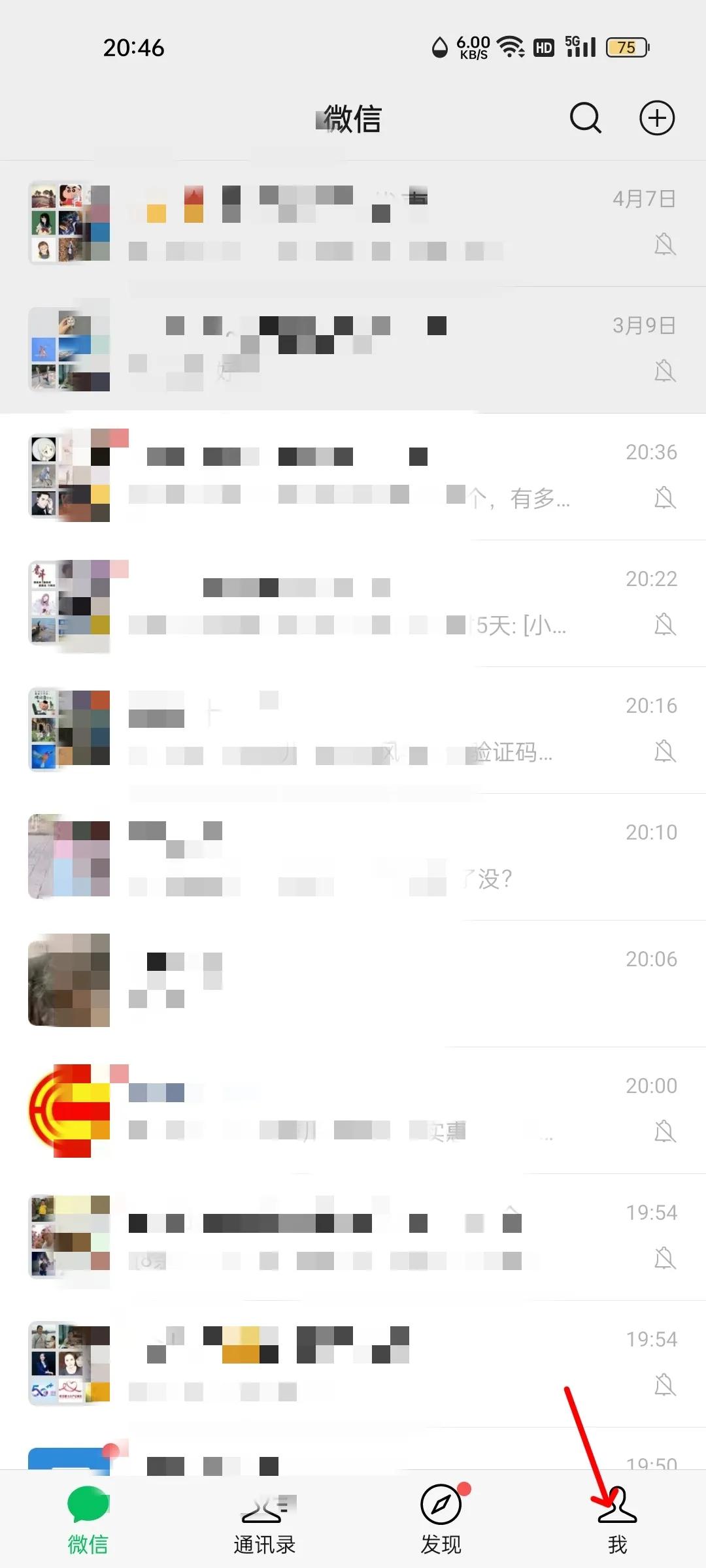Tap the battery indicator showing 75
The image size is (706, 1568).
coord(626,48)
